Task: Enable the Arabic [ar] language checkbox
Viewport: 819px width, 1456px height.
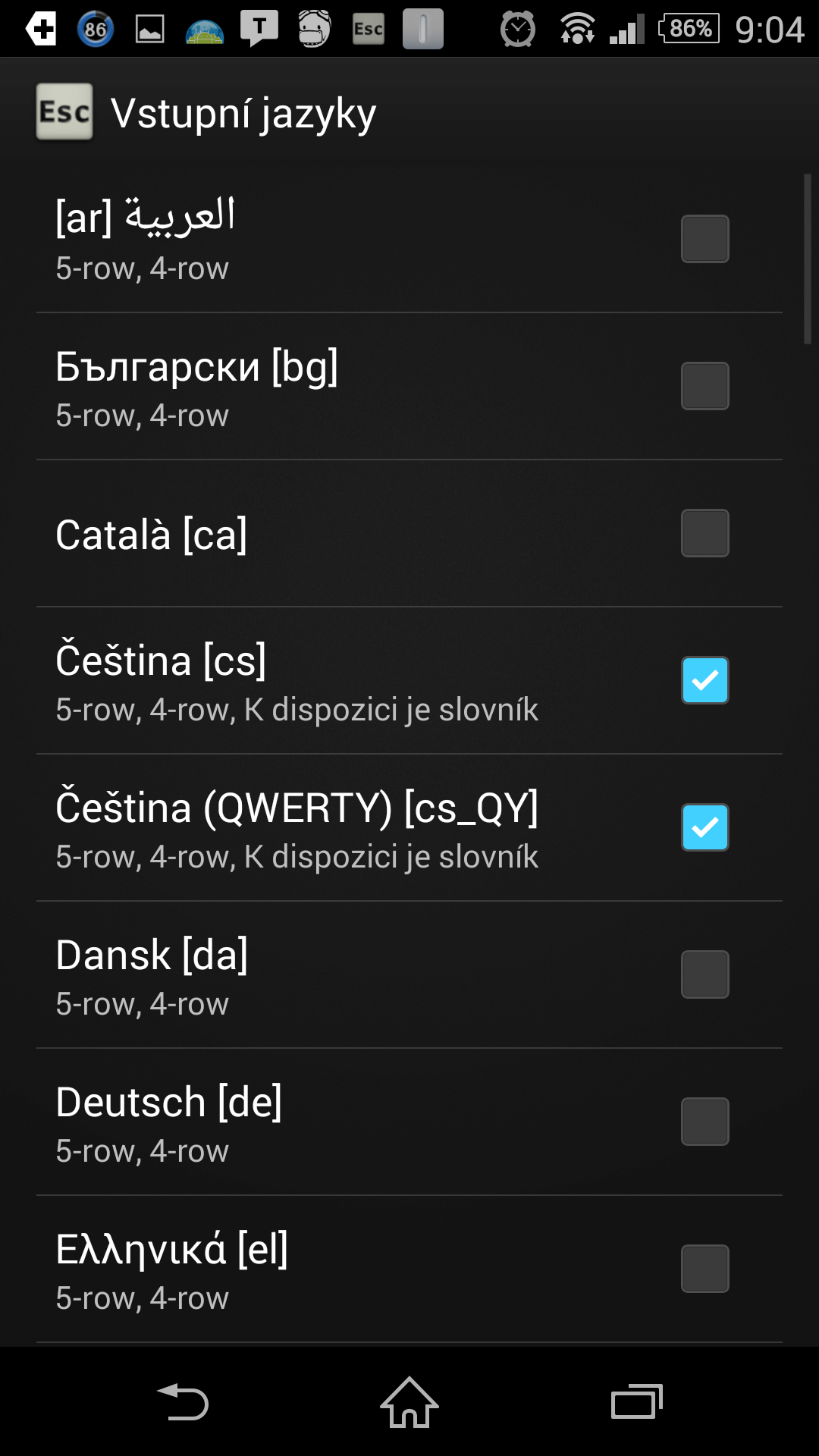Action: click(704, 239)
